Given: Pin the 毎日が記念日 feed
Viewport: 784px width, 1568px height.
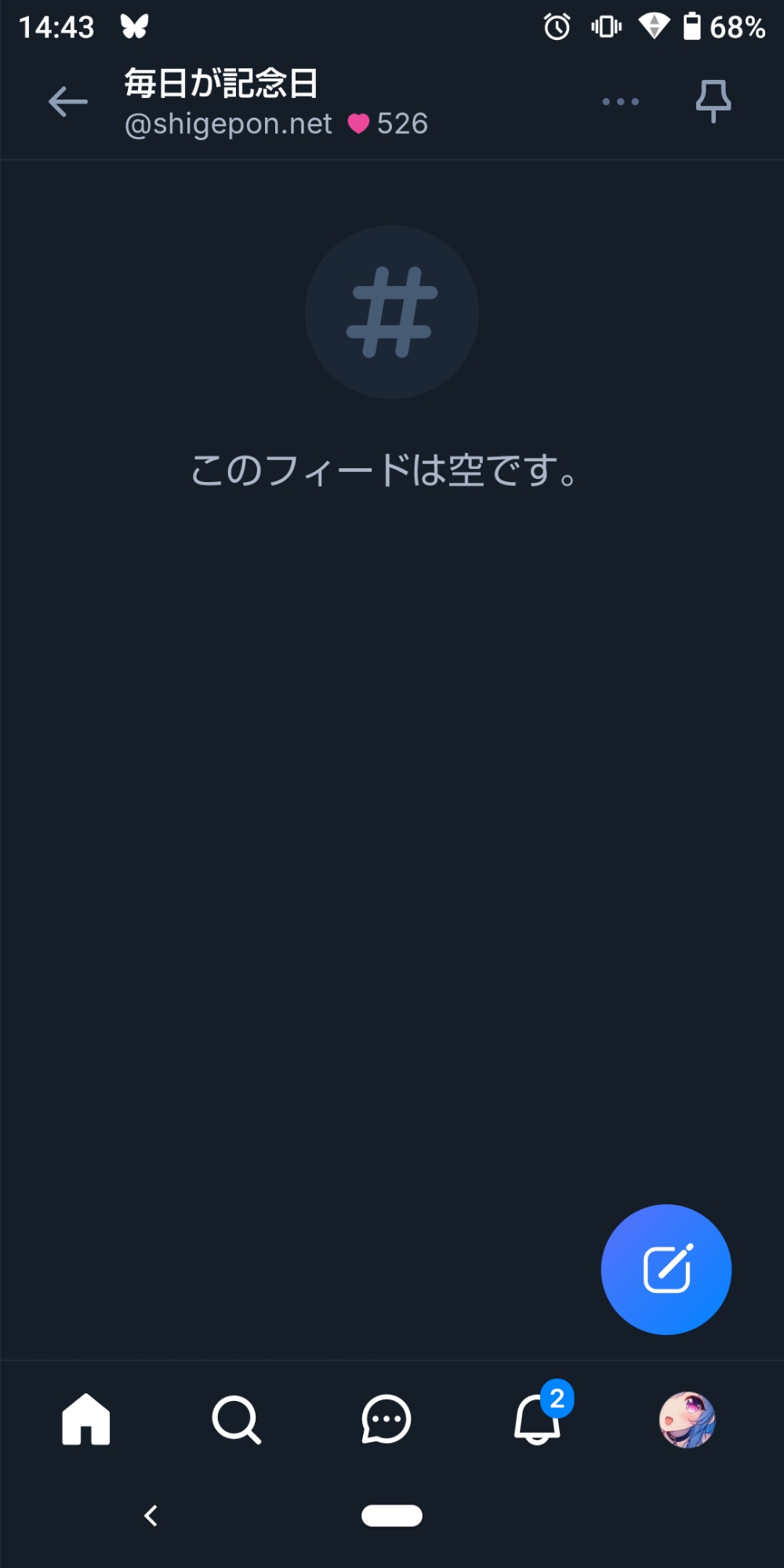Looking at the screenshot, I should [x=713, y=102].
